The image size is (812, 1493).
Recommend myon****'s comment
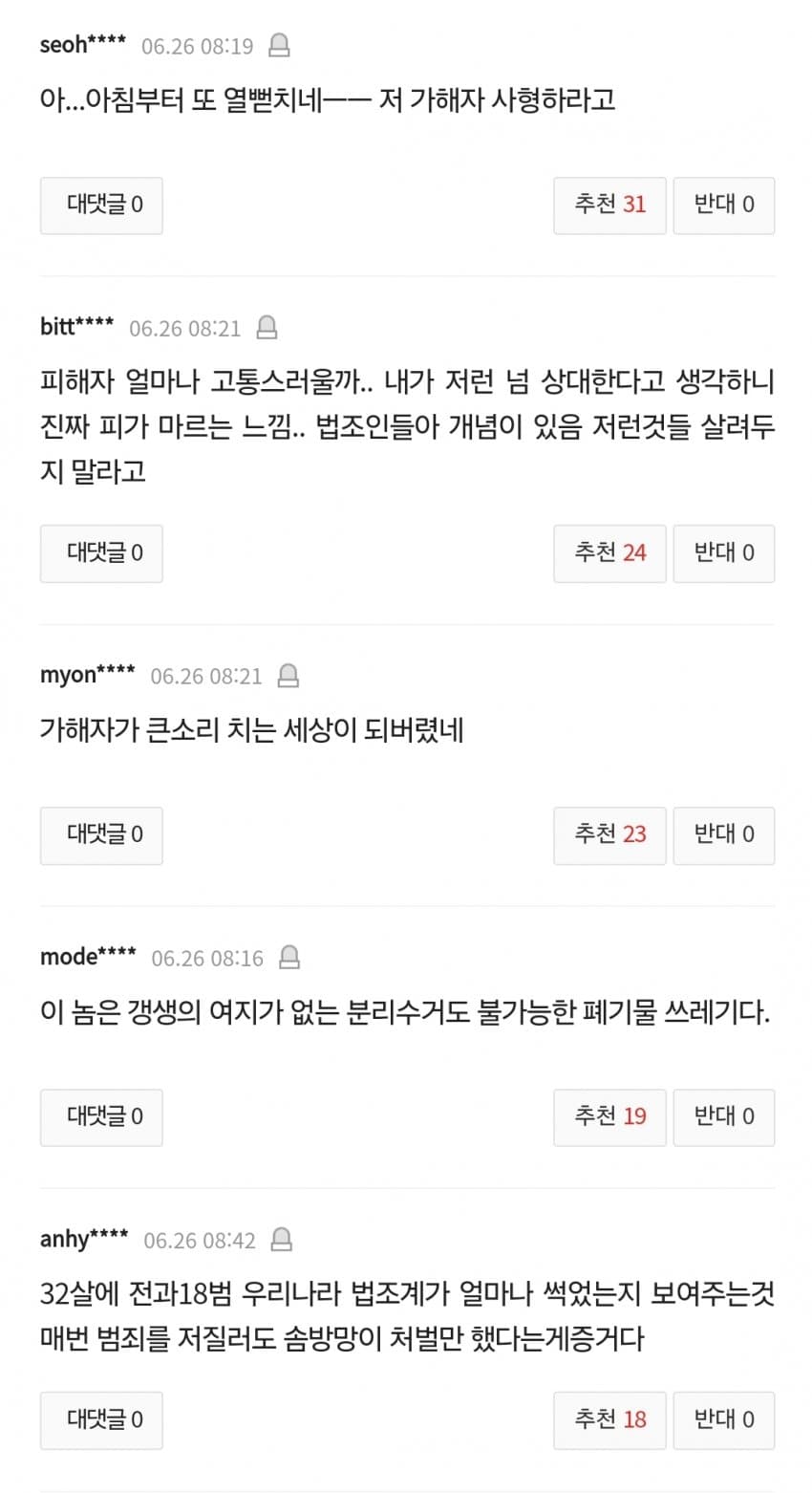[609, 834]
